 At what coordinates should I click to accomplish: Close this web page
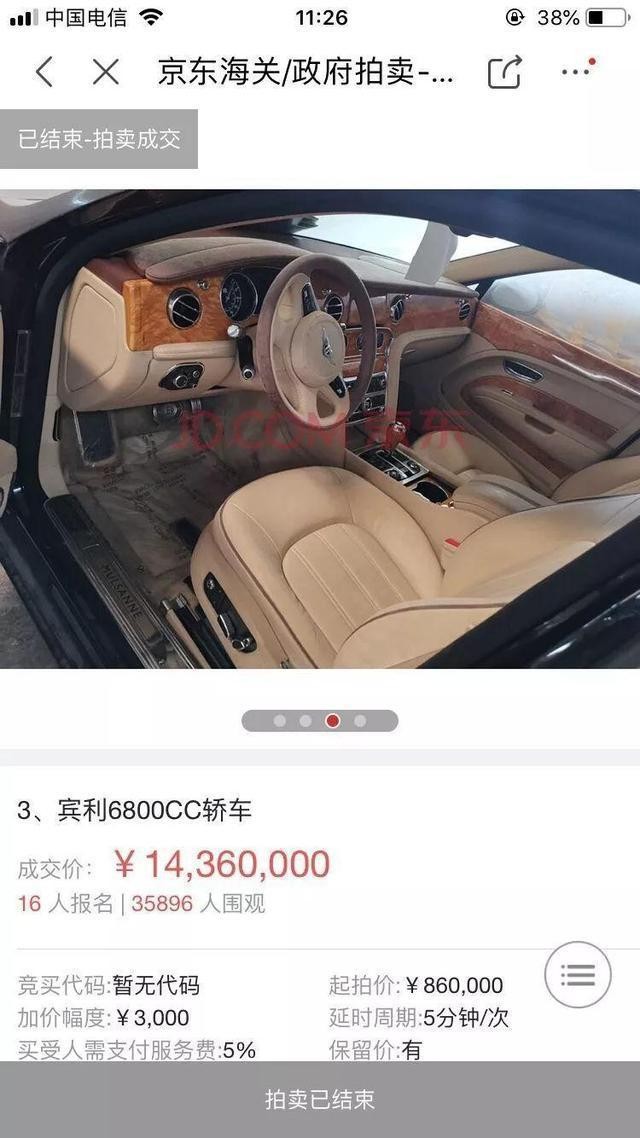click(105, 72)
